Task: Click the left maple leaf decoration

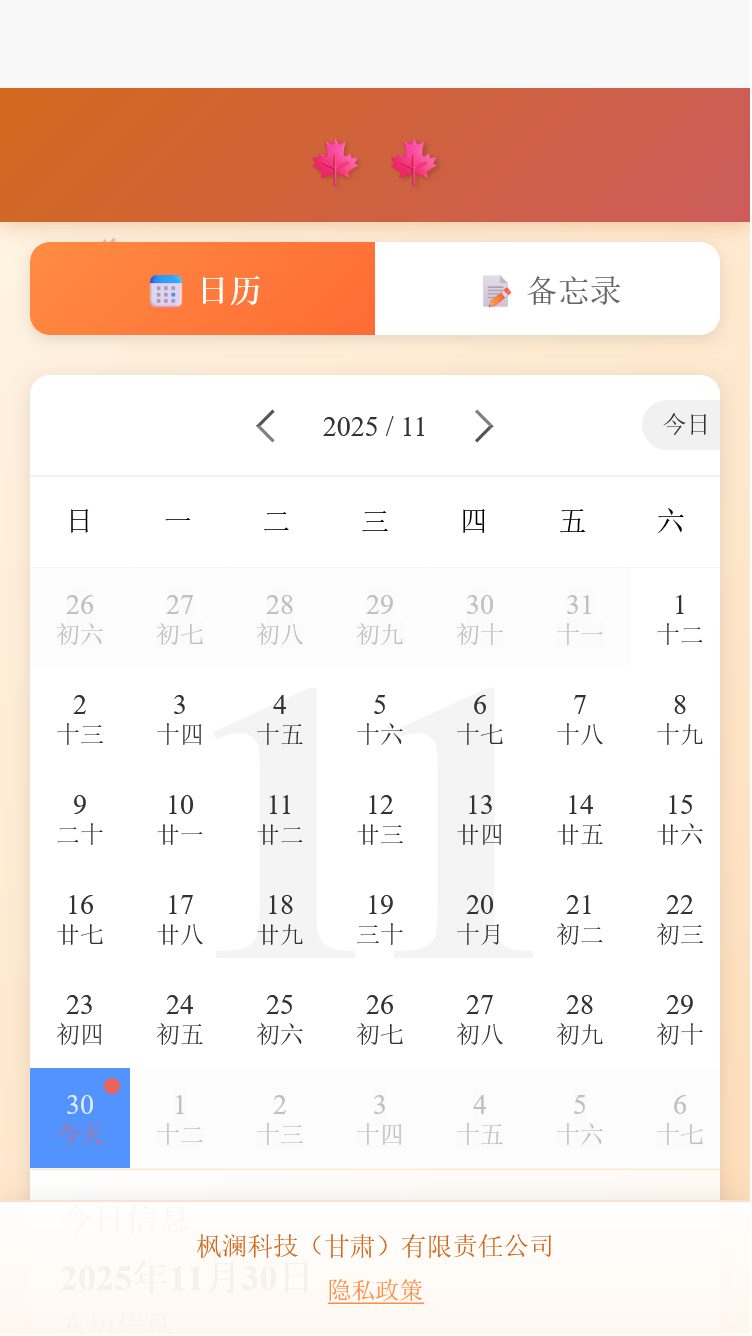Action: 334,160
